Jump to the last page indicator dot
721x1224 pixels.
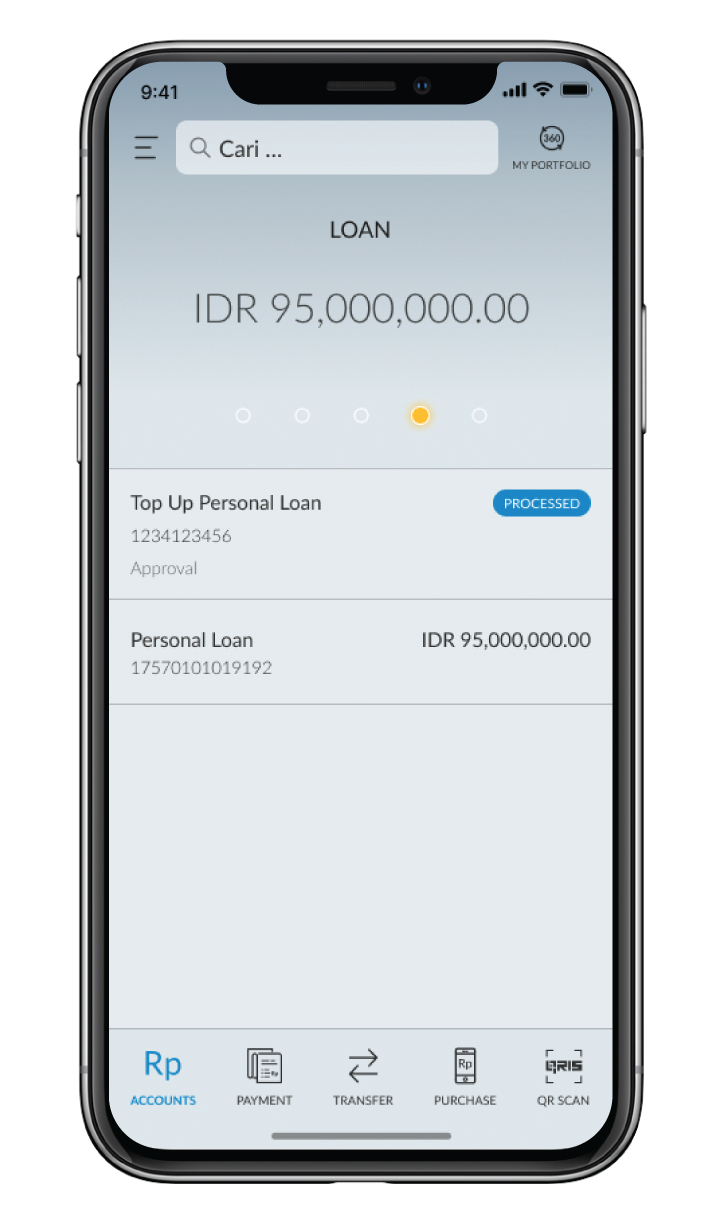479,415
